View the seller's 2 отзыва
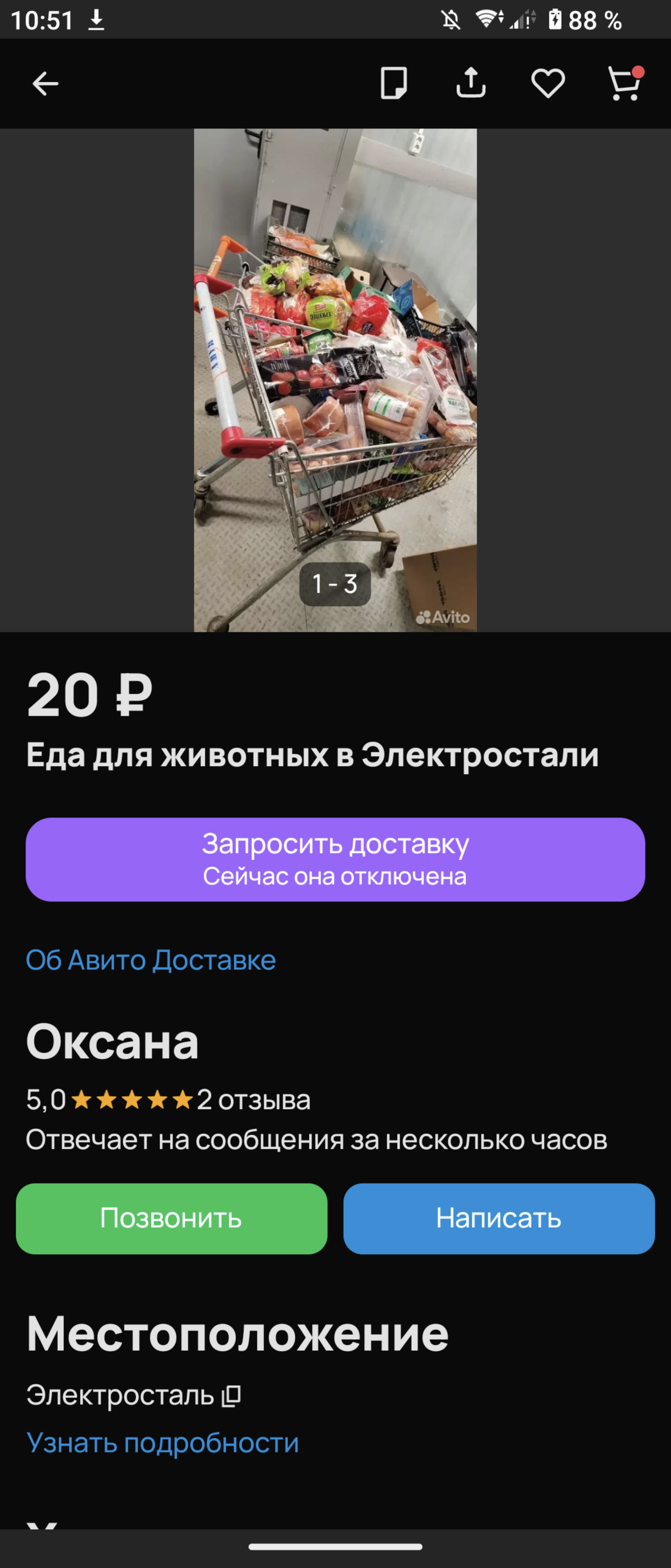671x1568 pixels. coord(254,1100)
